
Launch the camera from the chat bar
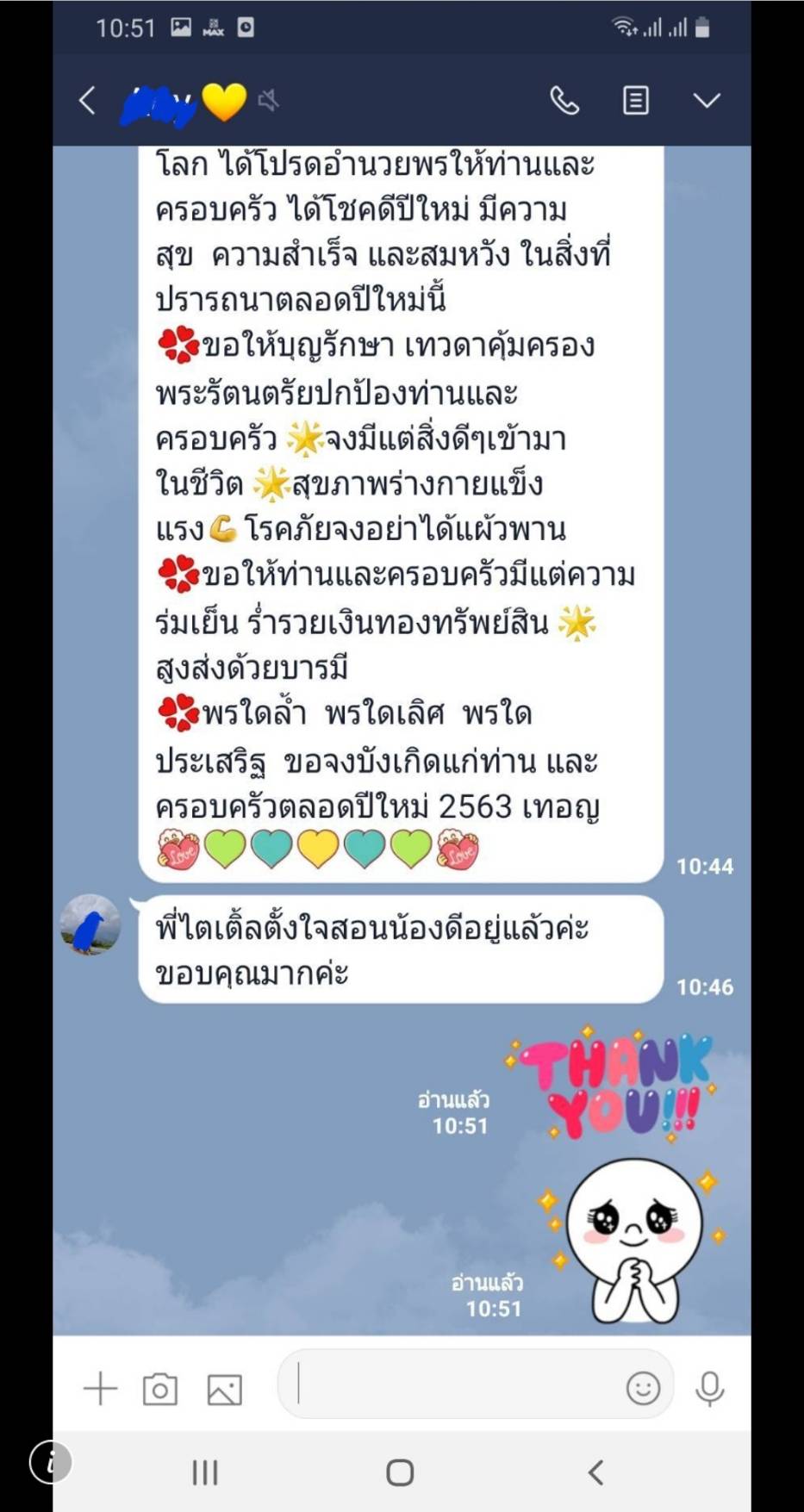160,1389
